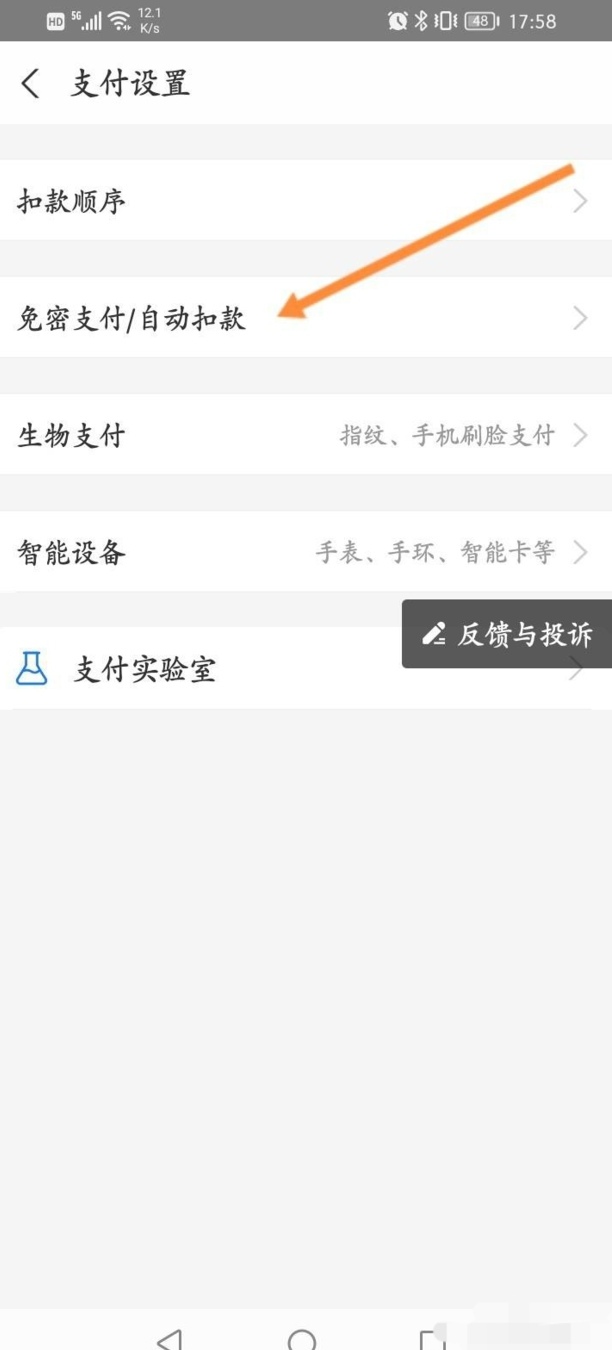Open 智能设备 settings row
The image size is (612, 1350).
pos(300,553)
